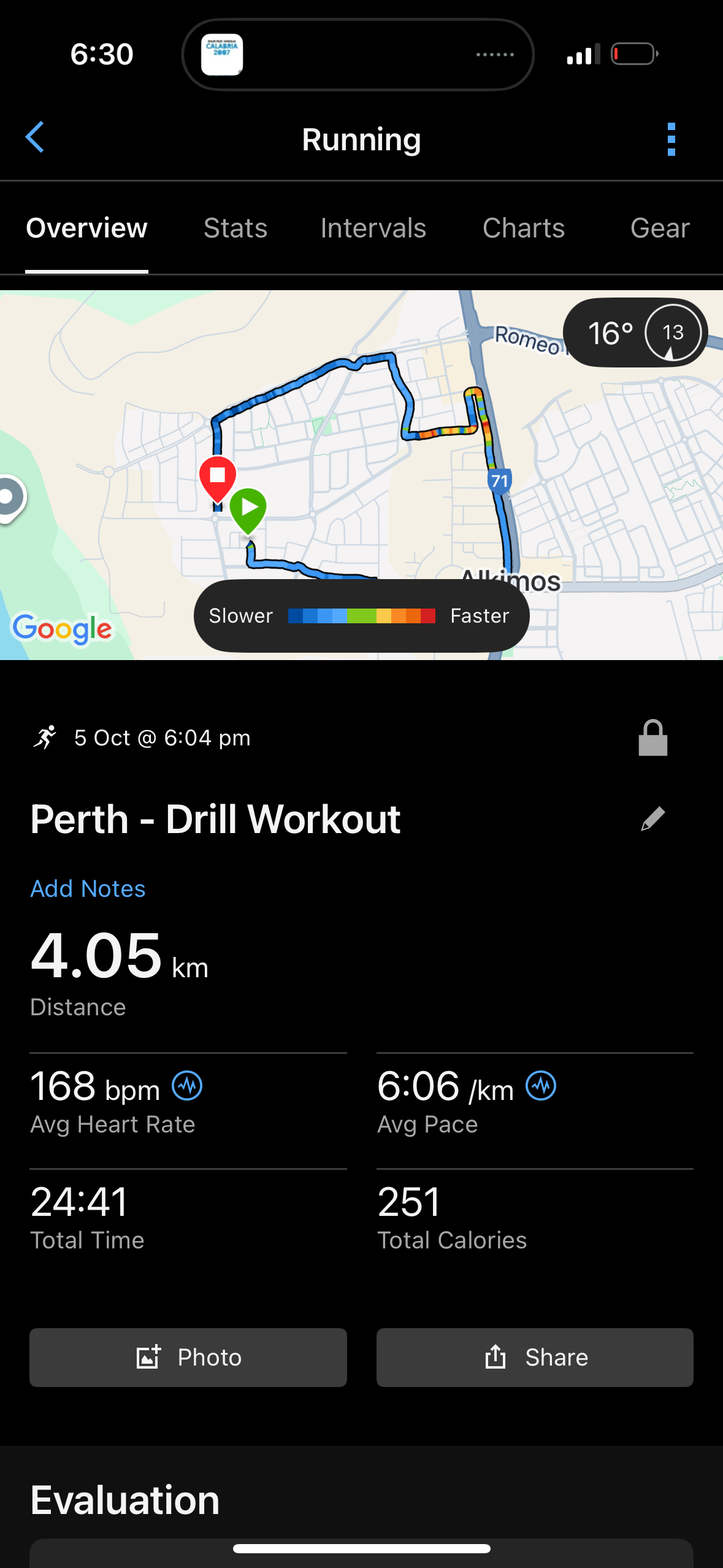Open the three-dot overflow menu
The image size is (723, 1568).
(x=671, y=139)
